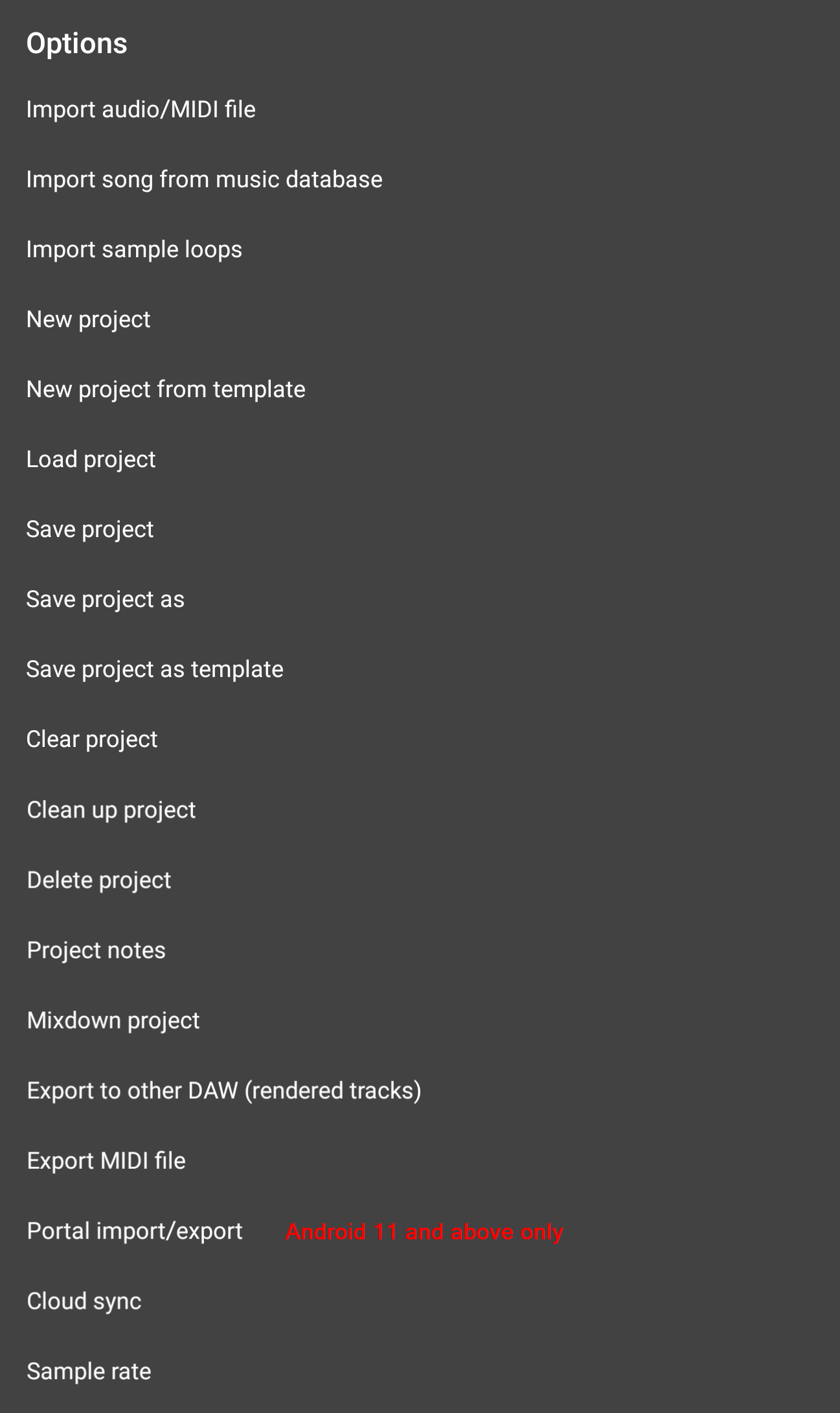This screenshot has width=840, height=1413.
Task: Select Clean up project
Action: click(x=111, y=810)
